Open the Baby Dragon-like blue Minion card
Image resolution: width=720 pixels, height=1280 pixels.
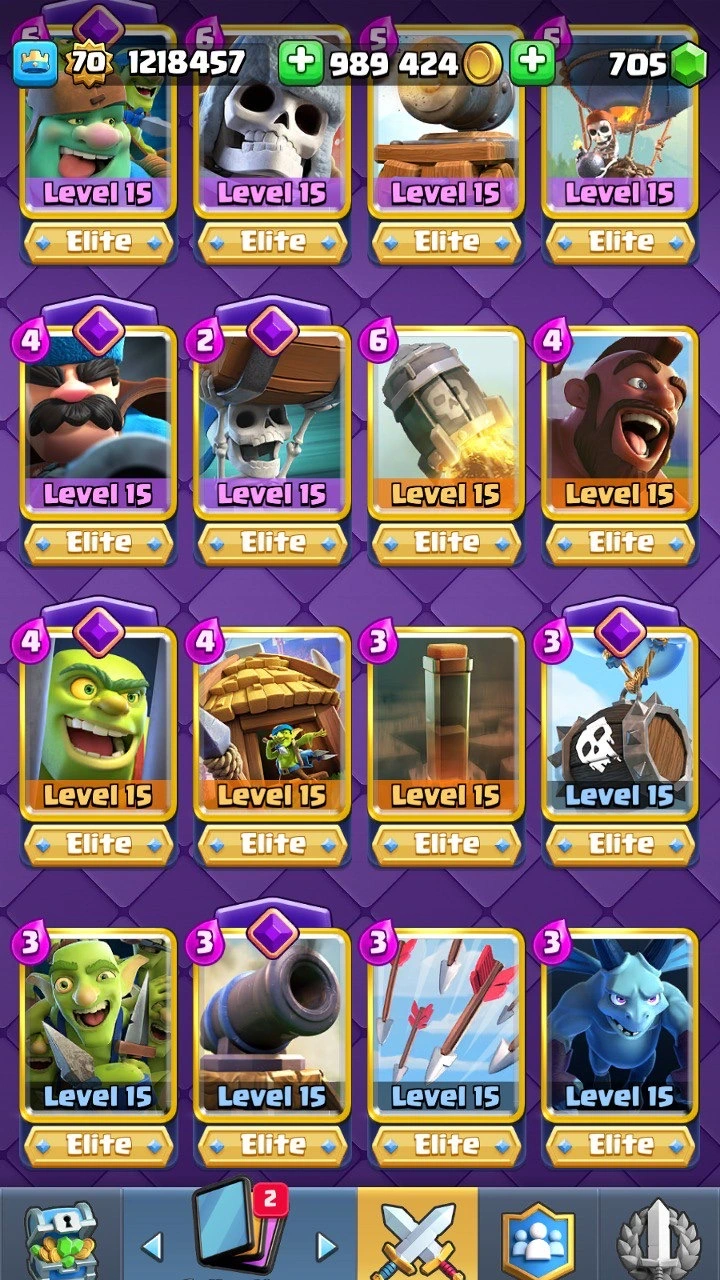[x=619, y=1022]
